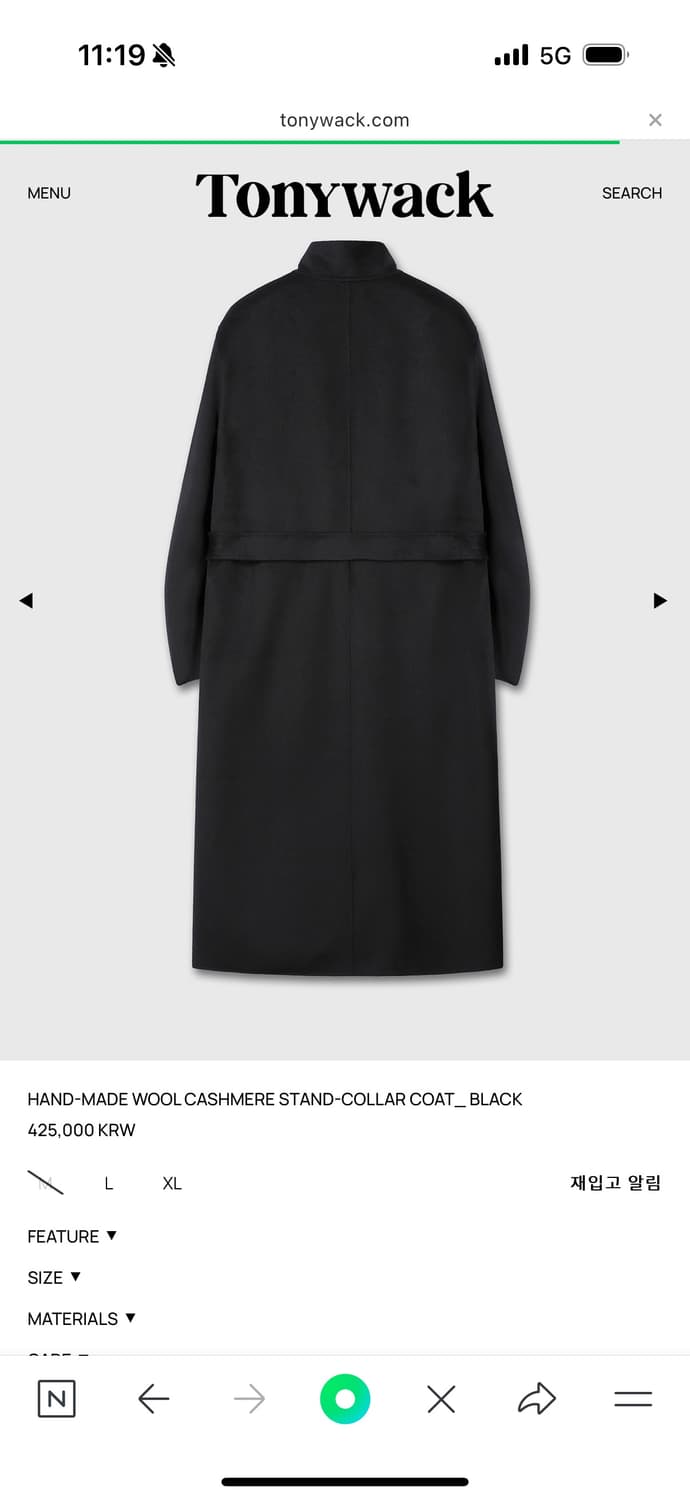This screenshot has height=1500, width=690.
Task: Expand the MATERIALS section
Action: pos(81,1318)
